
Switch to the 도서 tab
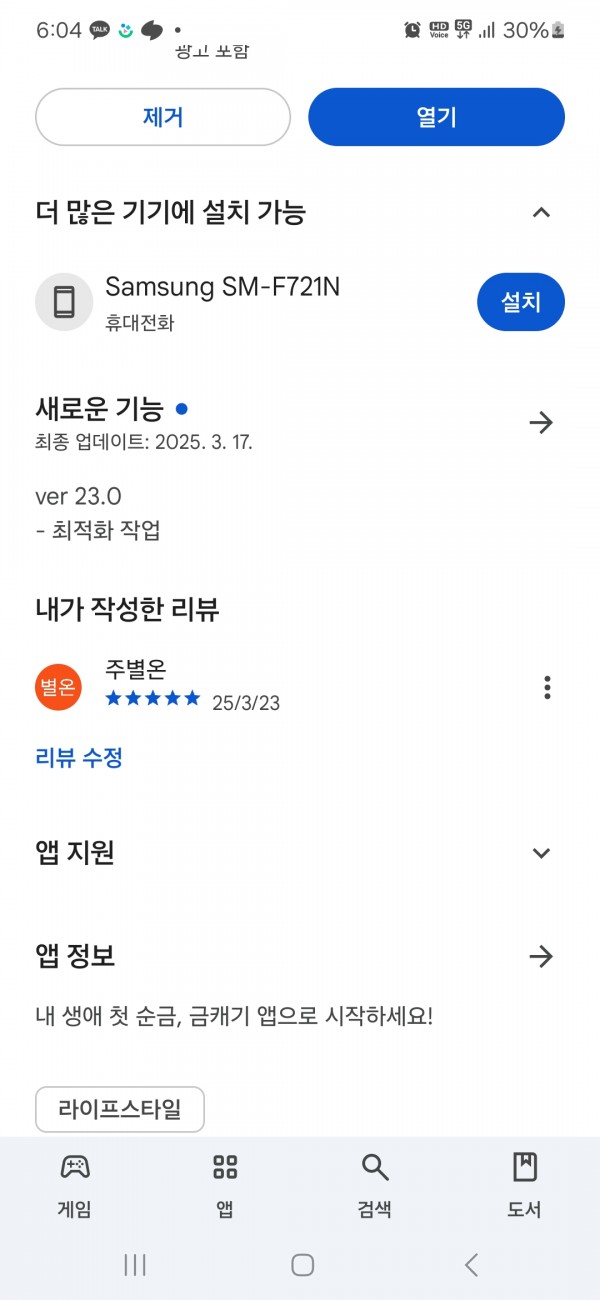point(524,1185)
